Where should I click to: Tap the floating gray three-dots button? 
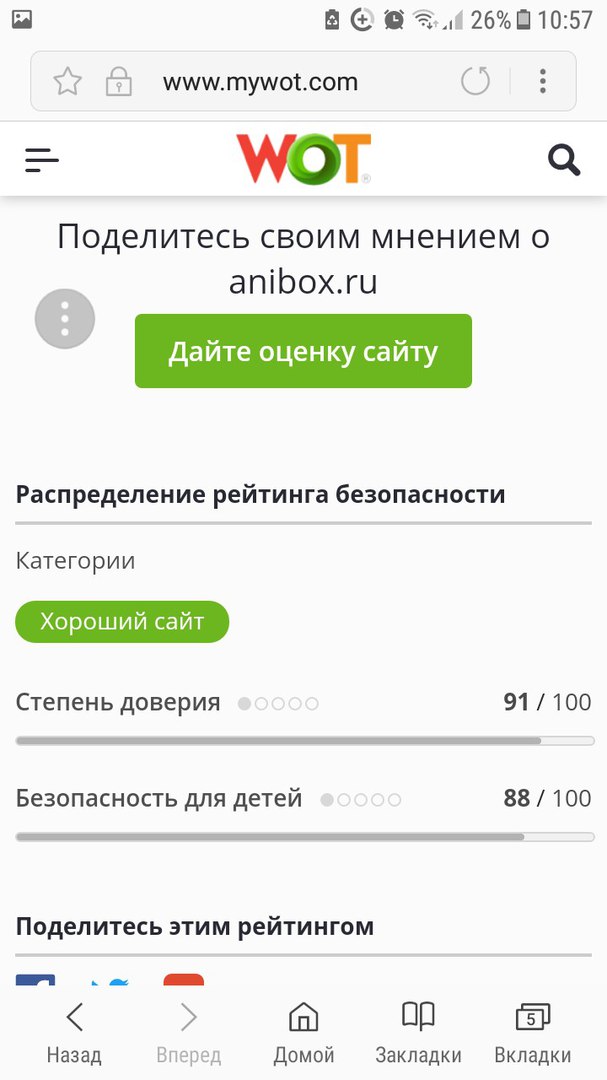[x=65, y=319]
